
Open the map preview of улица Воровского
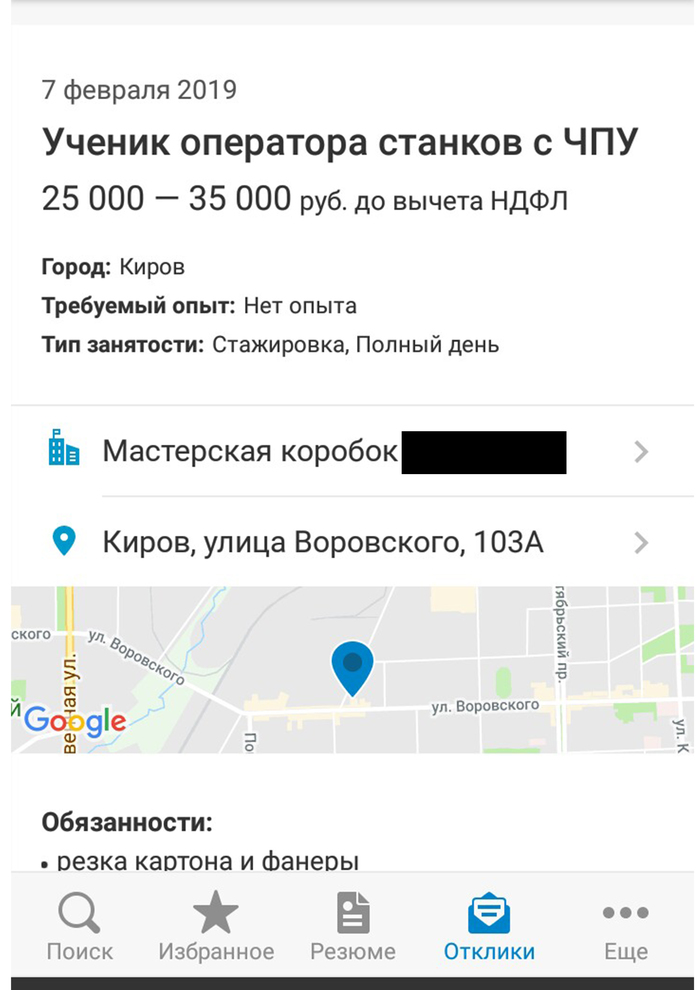pyautogui.click(x=351, y=670)
